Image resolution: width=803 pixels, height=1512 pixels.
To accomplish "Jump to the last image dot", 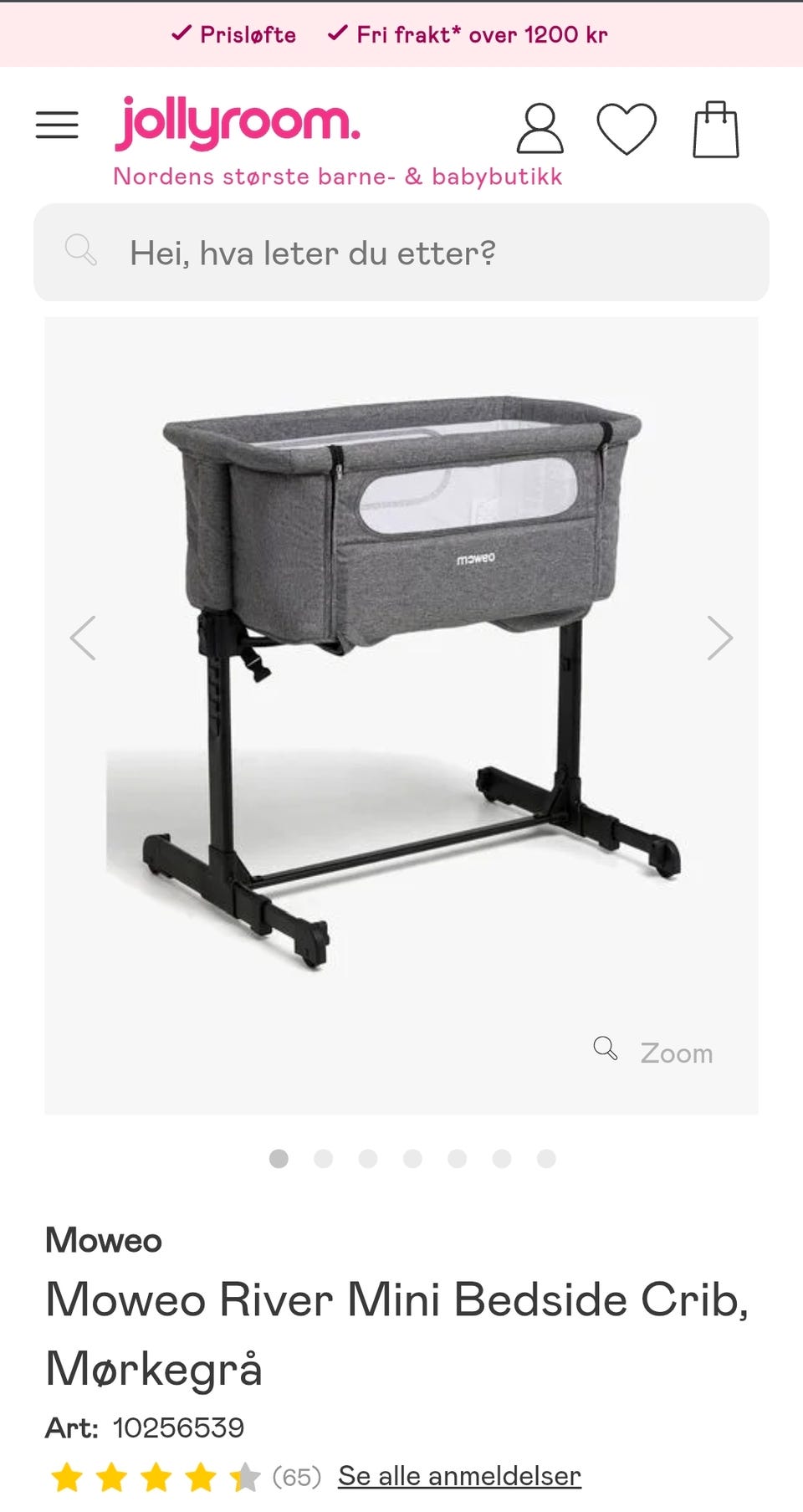I will (546, 1158).
